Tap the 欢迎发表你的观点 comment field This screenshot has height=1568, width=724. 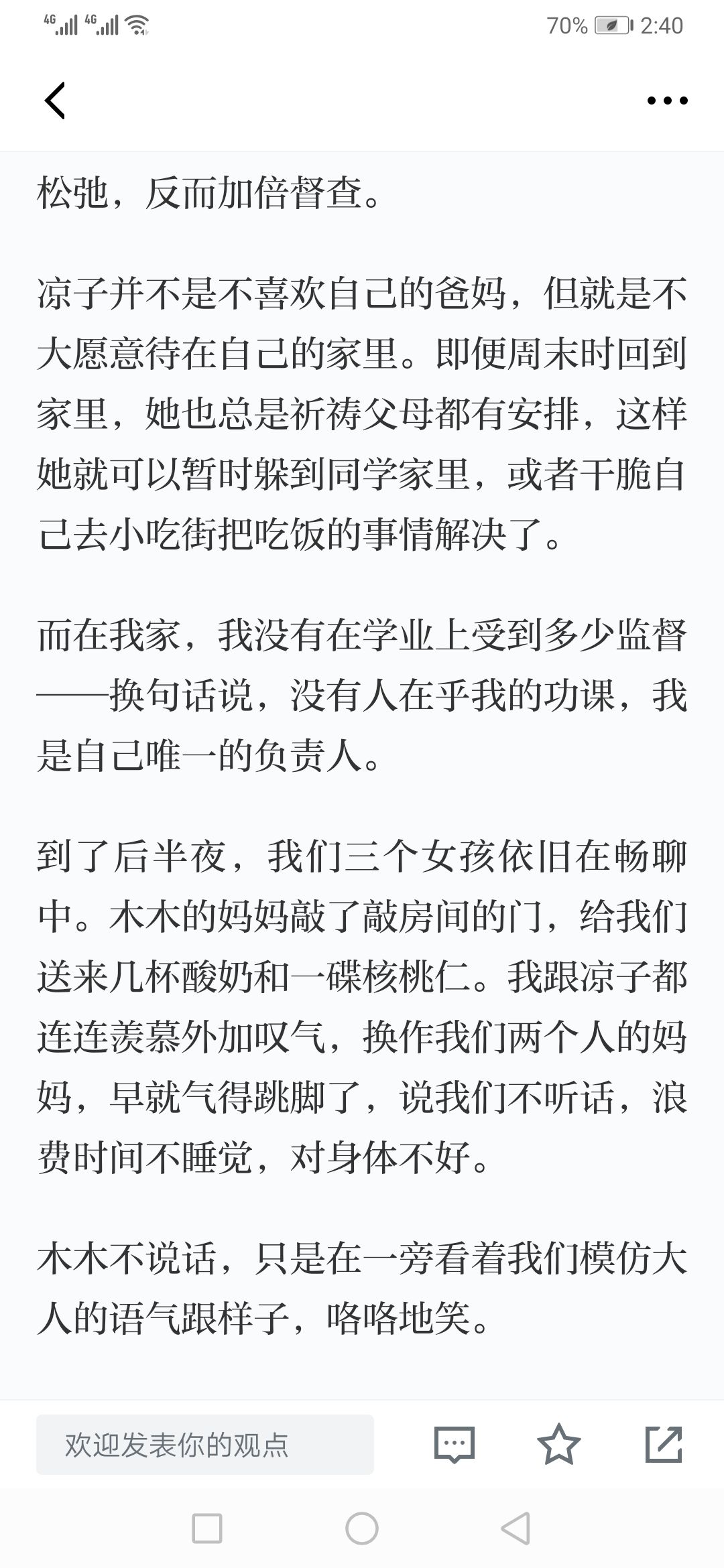(205, 1444)
